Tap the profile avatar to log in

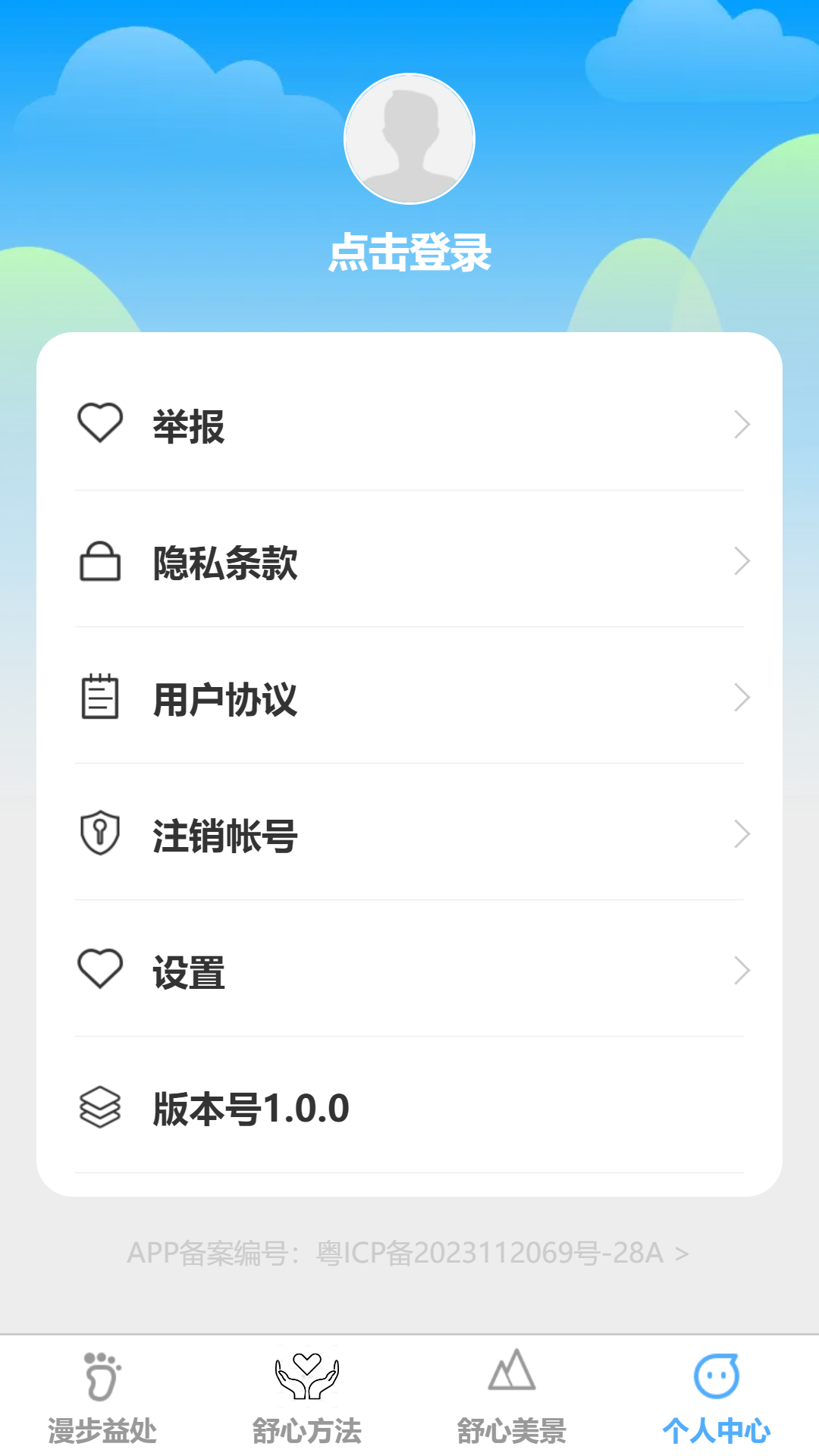[409, 139]
